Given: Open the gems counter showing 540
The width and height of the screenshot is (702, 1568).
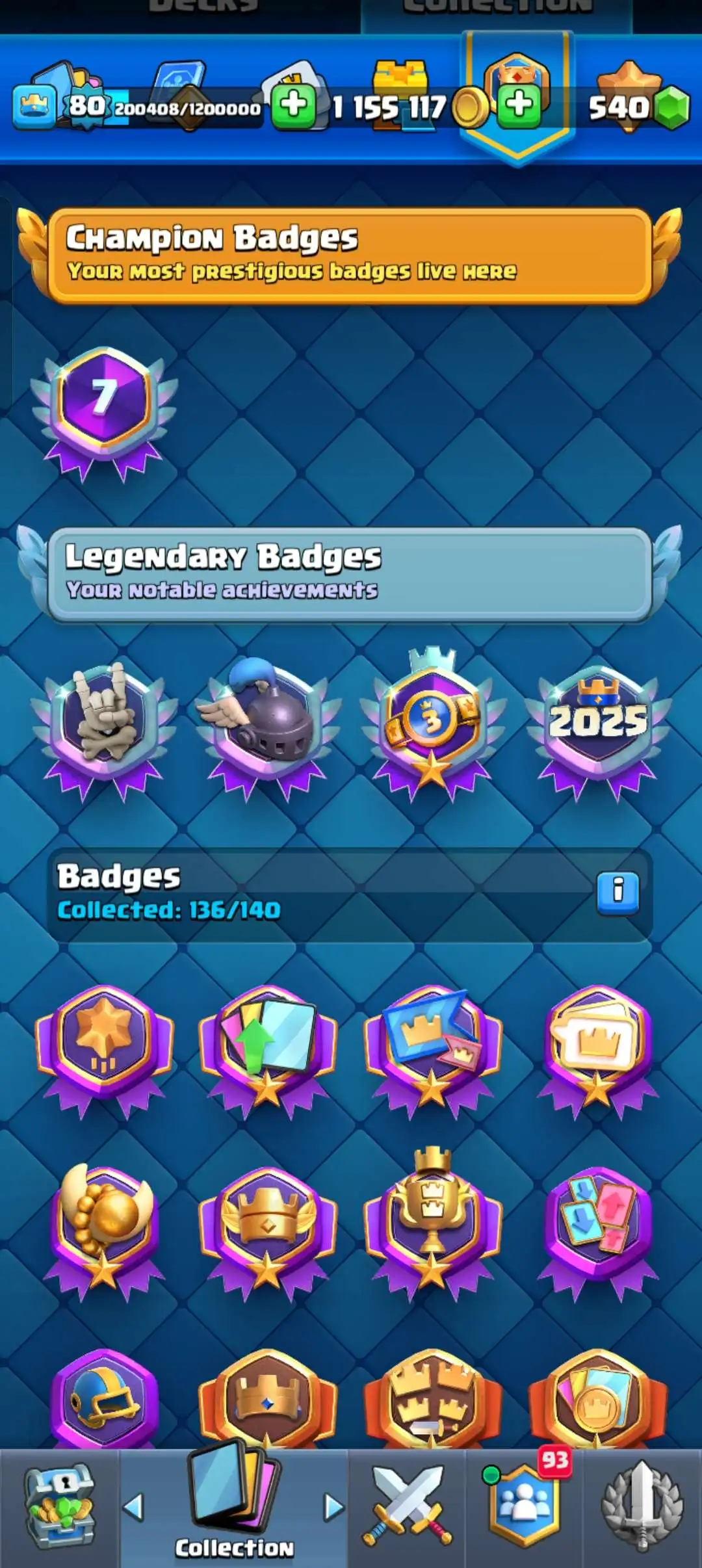Looking at the screenshot, I should pyautogui.click(x=637, y=107).
